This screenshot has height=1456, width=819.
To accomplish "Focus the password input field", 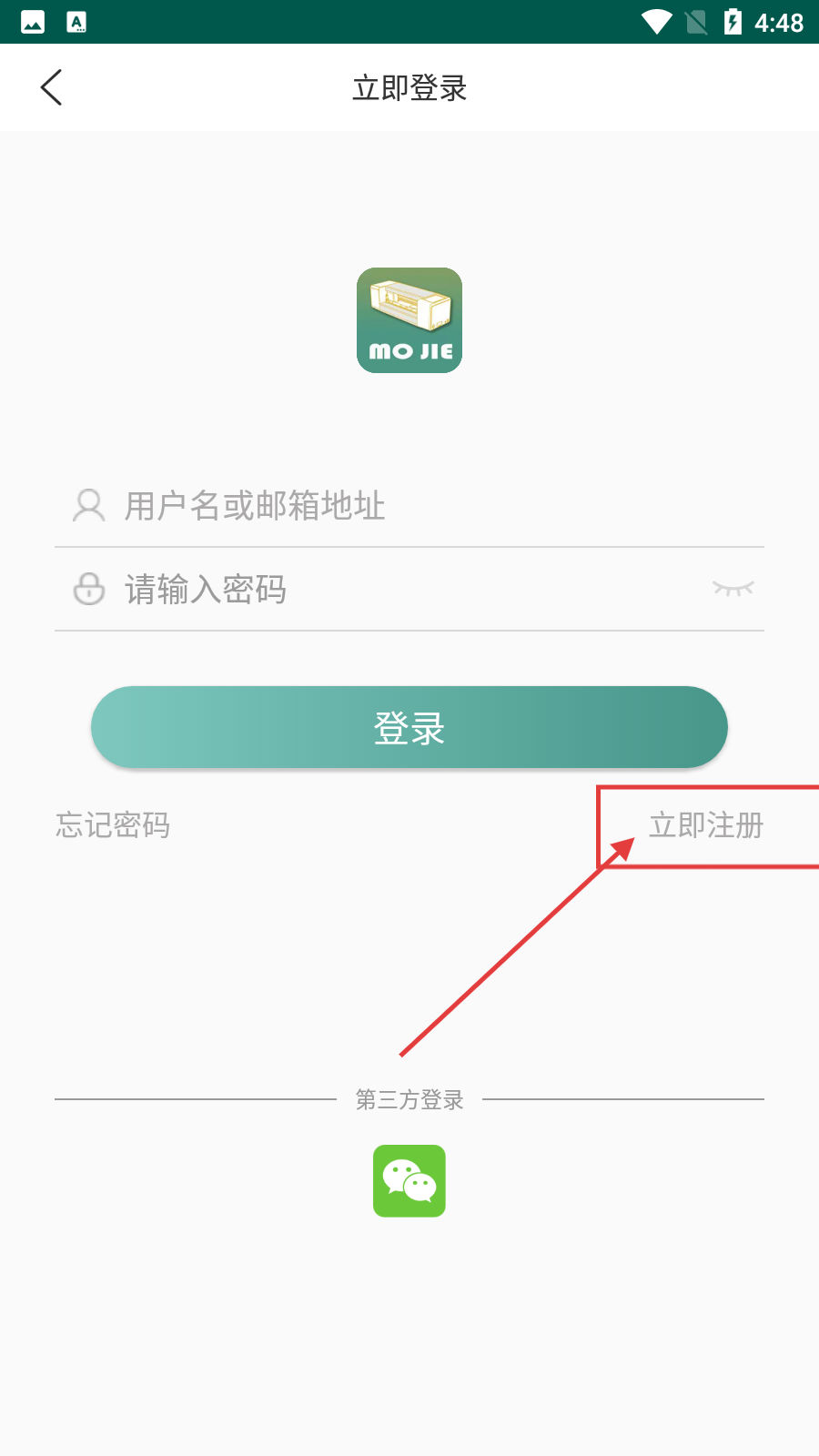I will pyautogui.click(x=400, y=590).
